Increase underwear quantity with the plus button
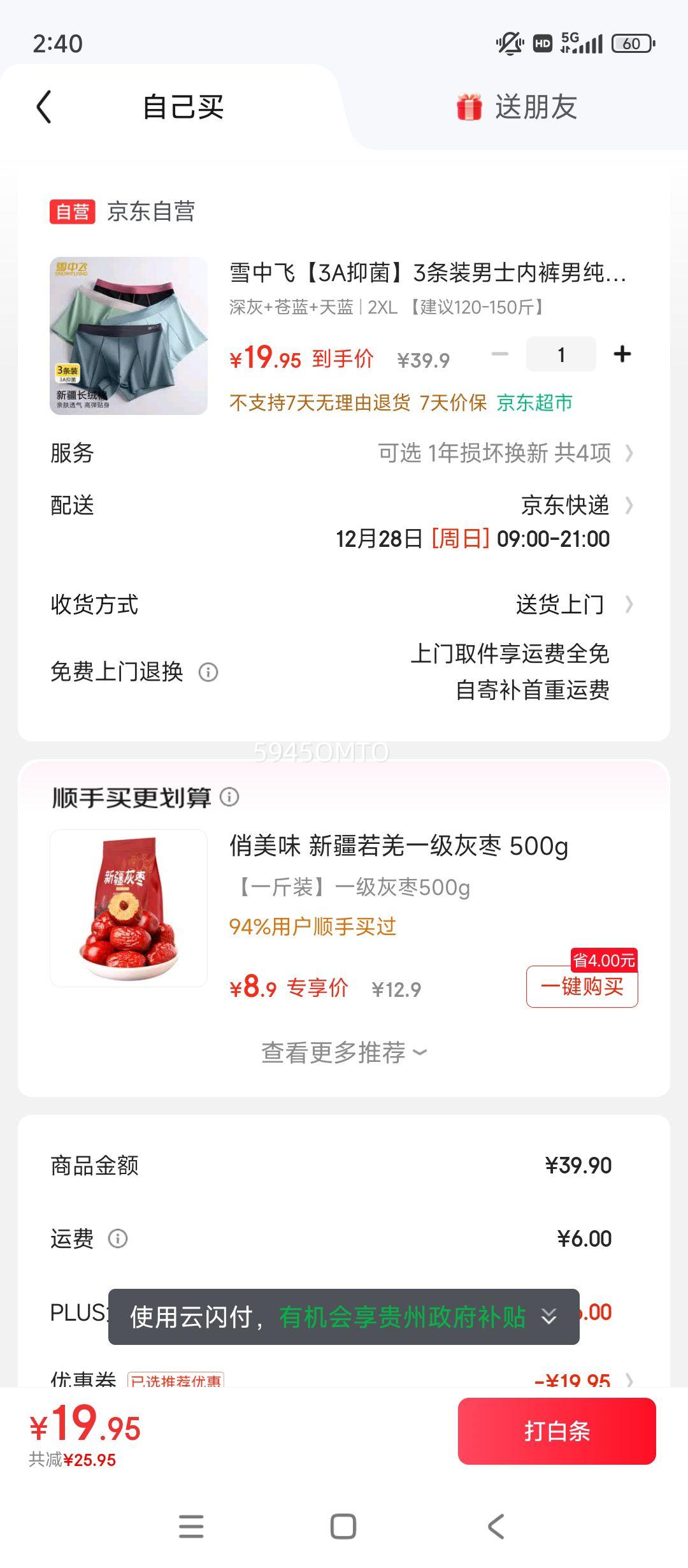Image resolution: width=688 pixels, height=1568 pixels. (x=622, y=354)
